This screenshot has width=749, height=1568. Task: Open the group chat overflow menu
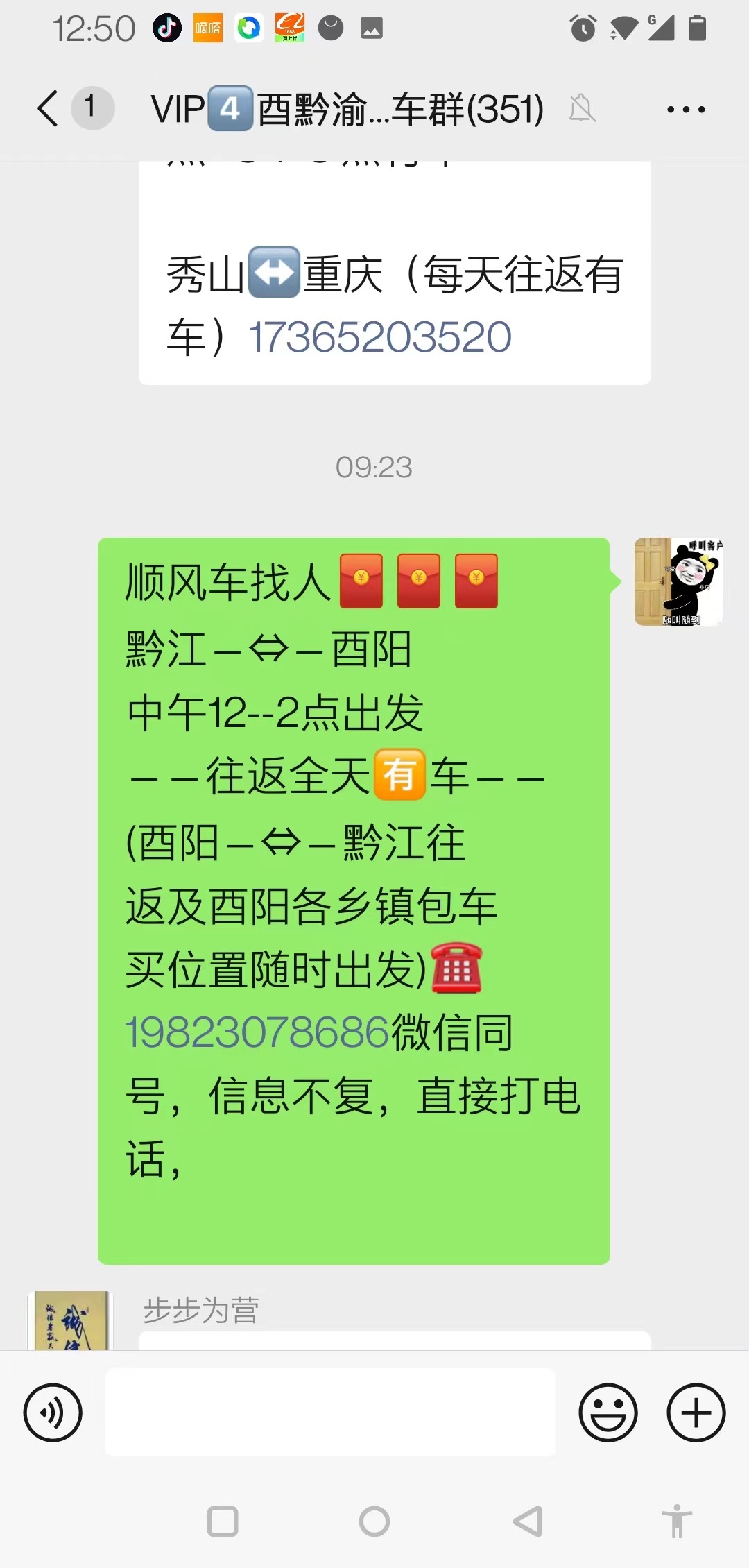[686, 110]
